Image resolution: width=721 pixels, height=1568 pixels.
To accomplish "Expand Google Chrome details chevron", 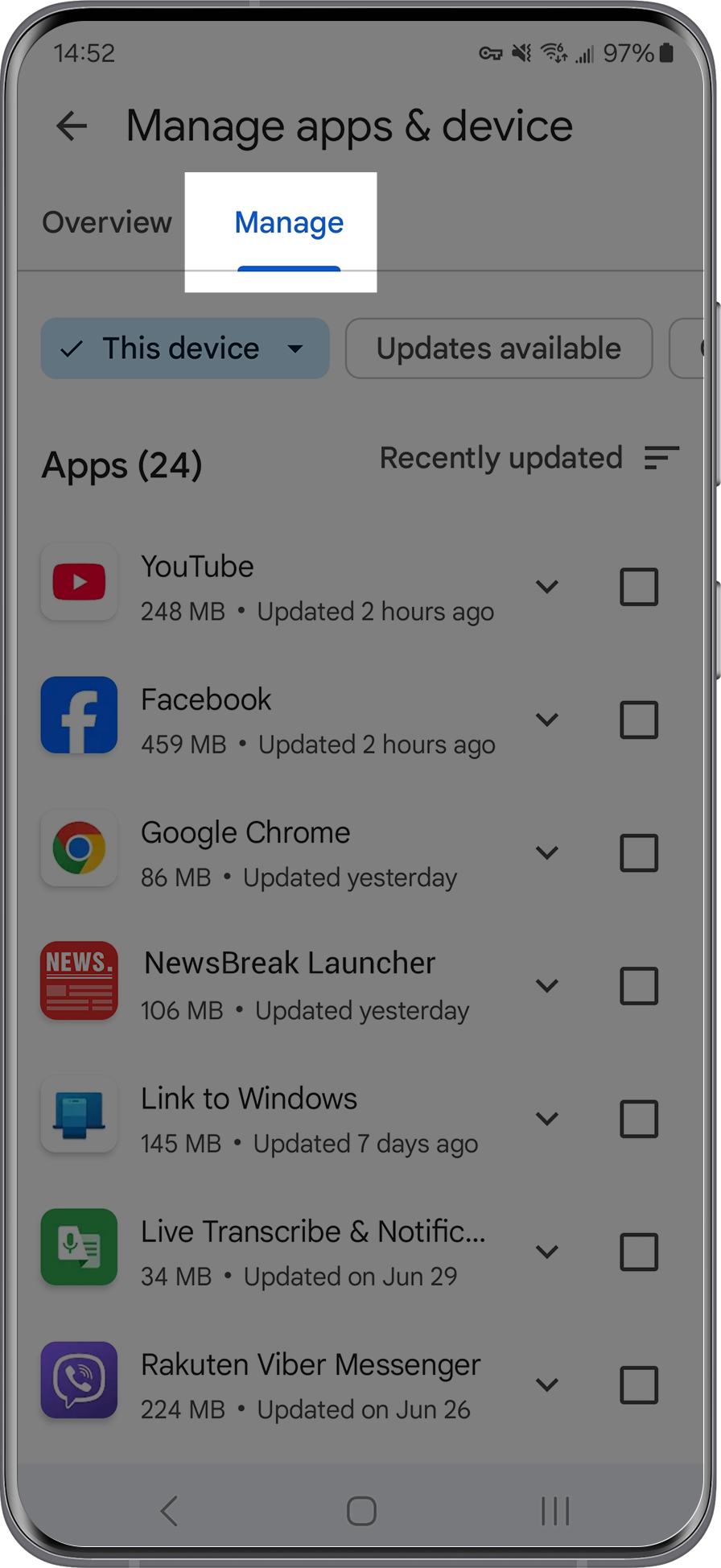I will [x=547, y=852].
